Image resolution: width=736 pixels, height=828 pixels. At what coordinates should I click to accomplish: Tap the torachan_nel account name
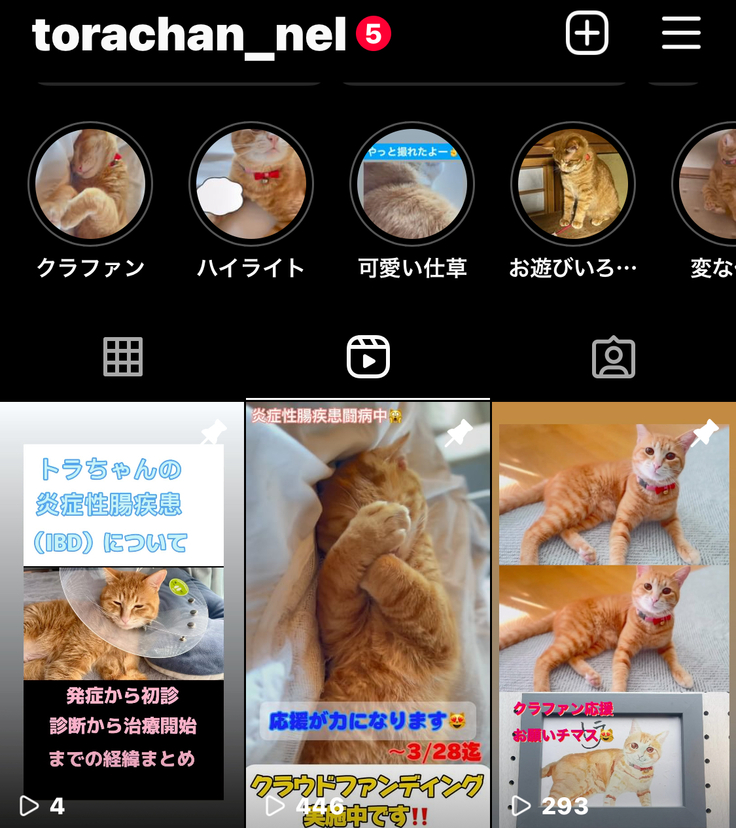189,35
